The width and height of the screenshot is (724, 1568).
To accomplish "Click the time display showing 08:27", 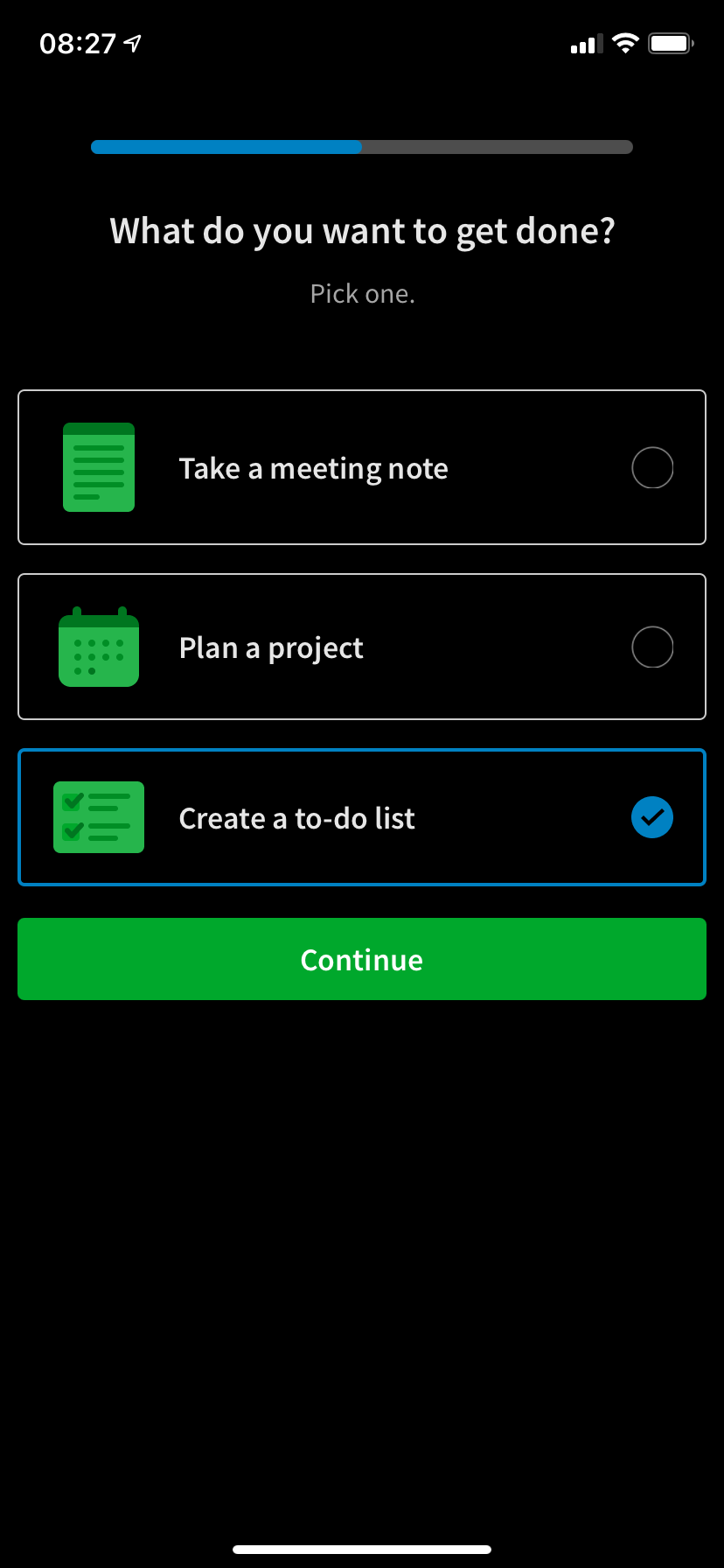I will click(77, 43).
